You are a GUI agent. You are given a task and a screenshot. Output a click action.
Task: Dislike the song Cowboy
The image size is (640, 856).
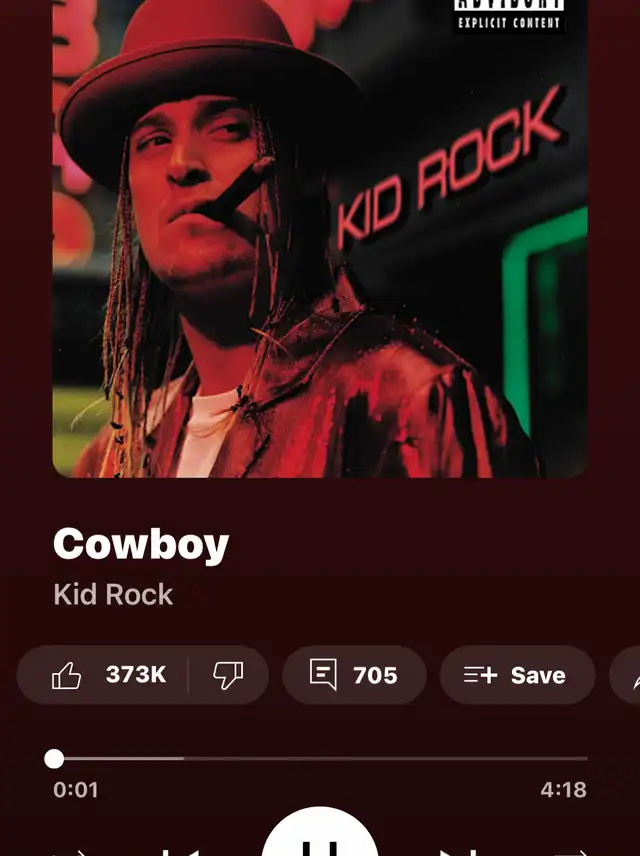coord(228,675)
